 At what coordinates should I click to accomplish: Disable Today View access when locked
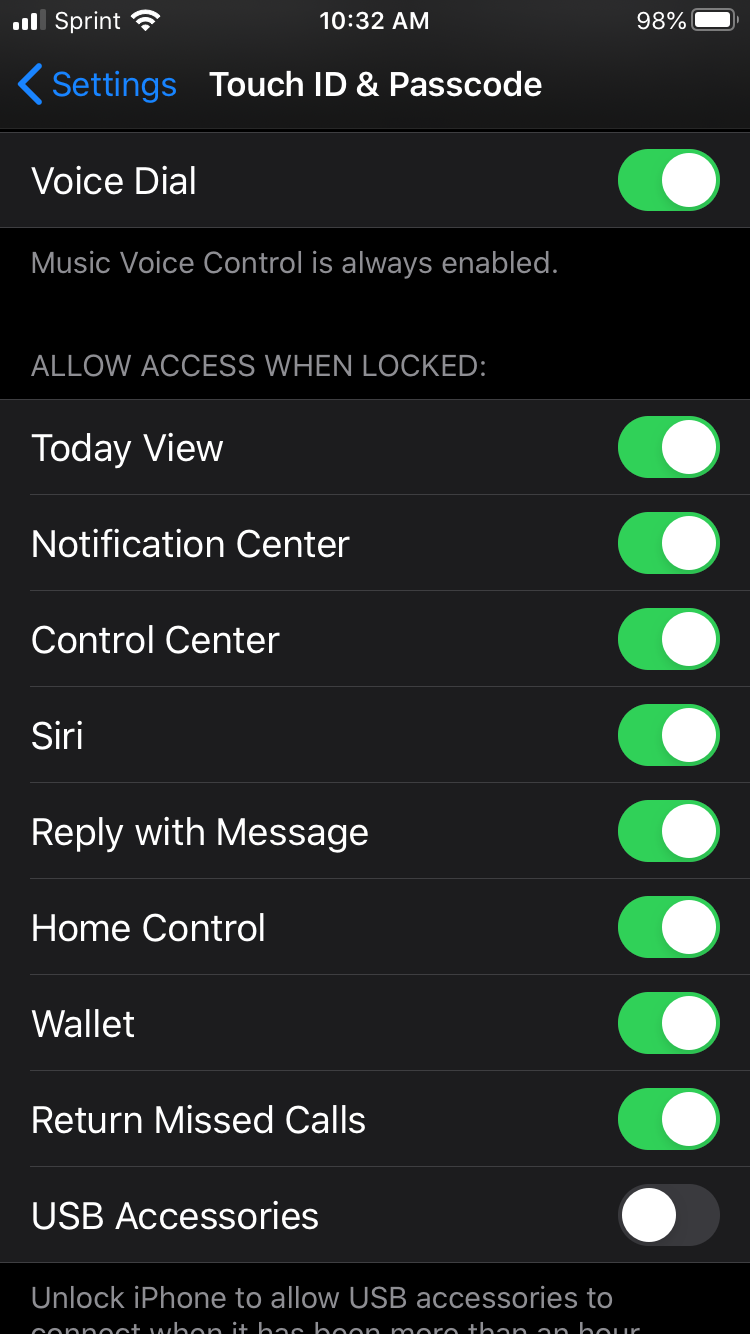(x=668, y=447)
